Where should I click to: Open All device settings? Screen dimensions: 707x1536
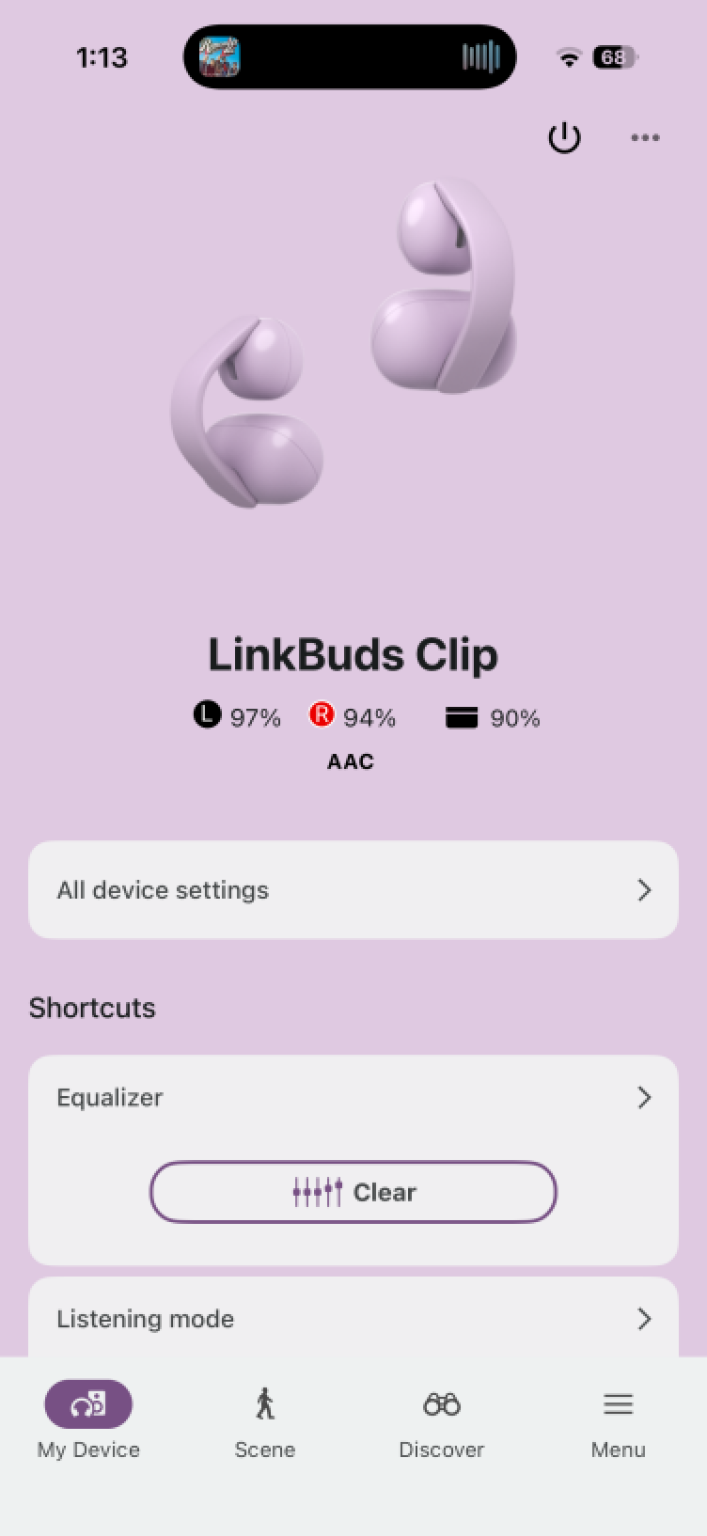coord(353,890)
